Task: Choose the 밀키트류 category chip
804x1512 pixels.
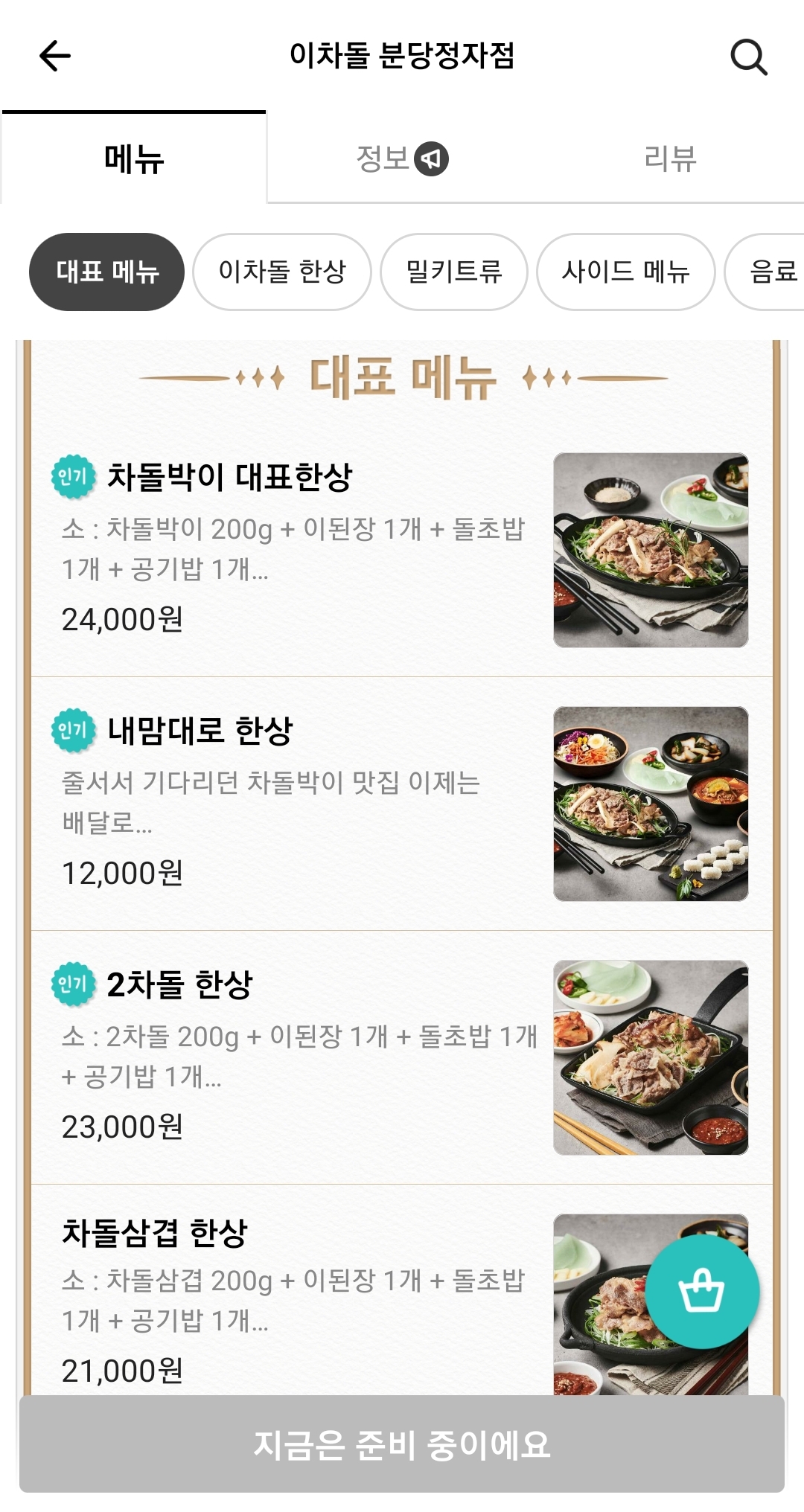Action: coord(454,272)
